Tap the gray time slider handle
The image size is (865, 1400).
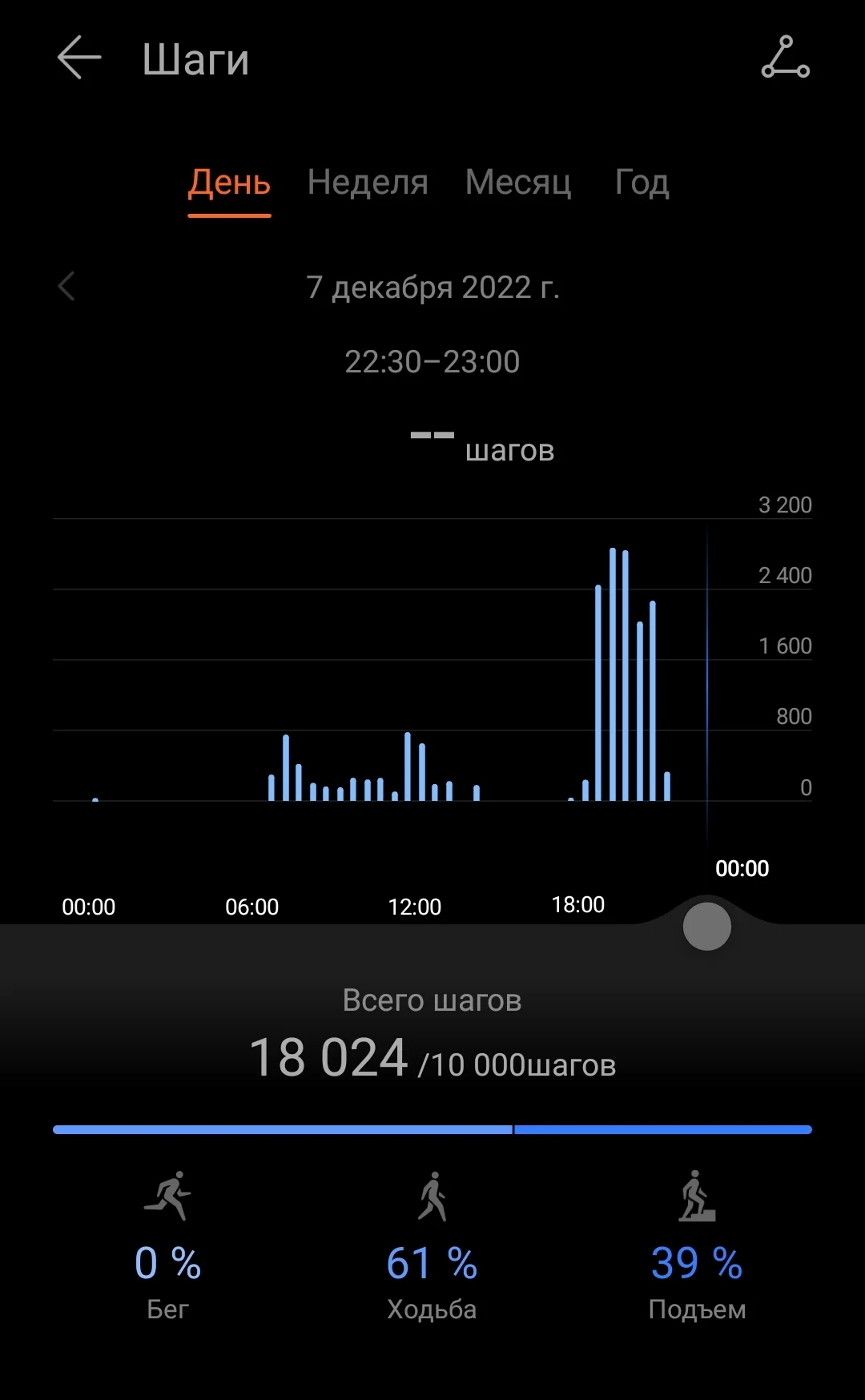click(x=706, y=927)
